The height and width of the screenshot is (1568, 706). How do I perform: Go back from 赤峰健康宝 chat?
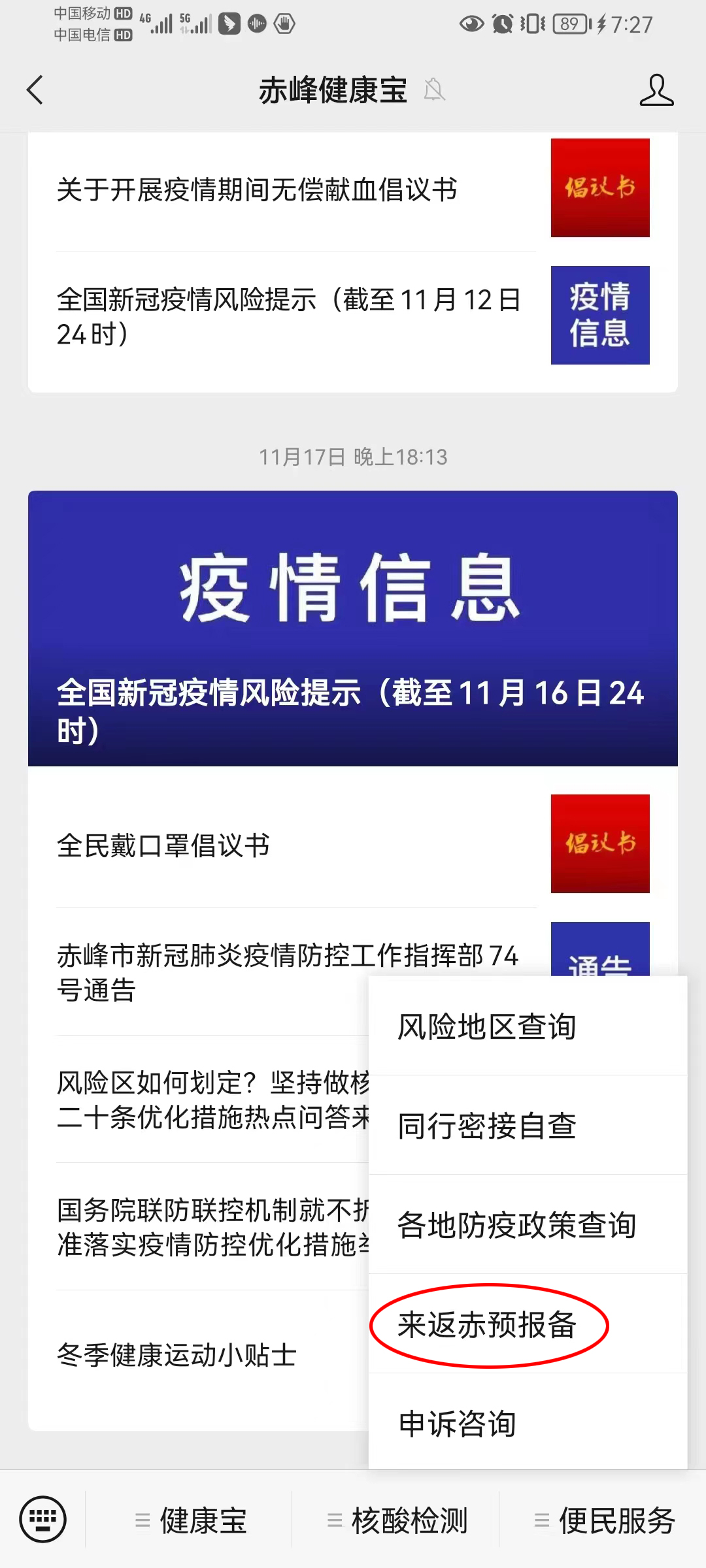35,90
